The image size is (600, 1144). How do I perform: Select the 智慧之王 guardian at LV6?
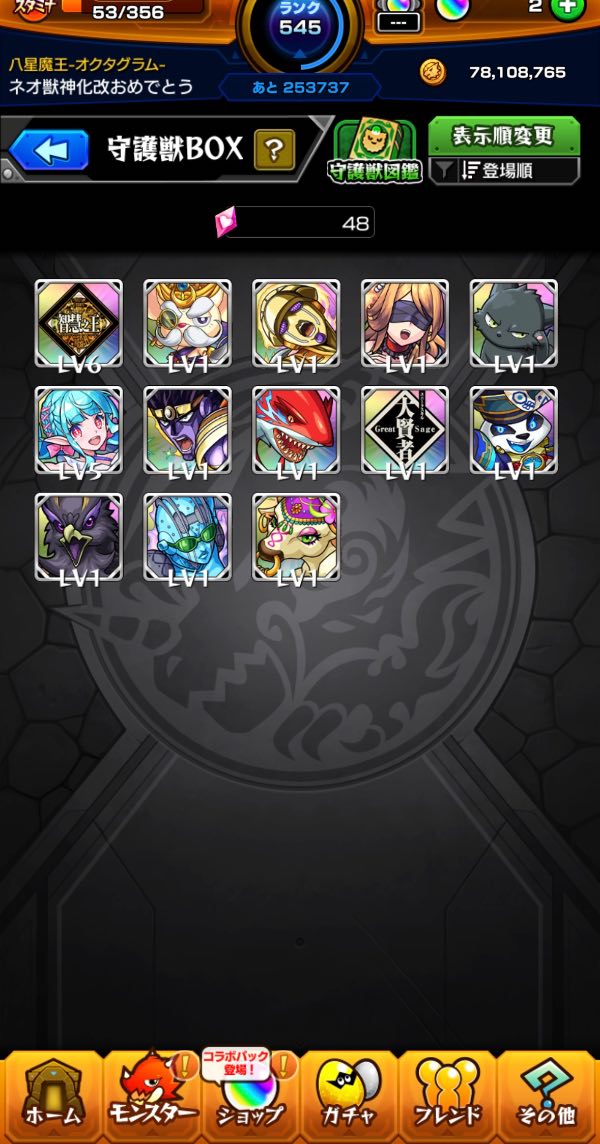79,323
